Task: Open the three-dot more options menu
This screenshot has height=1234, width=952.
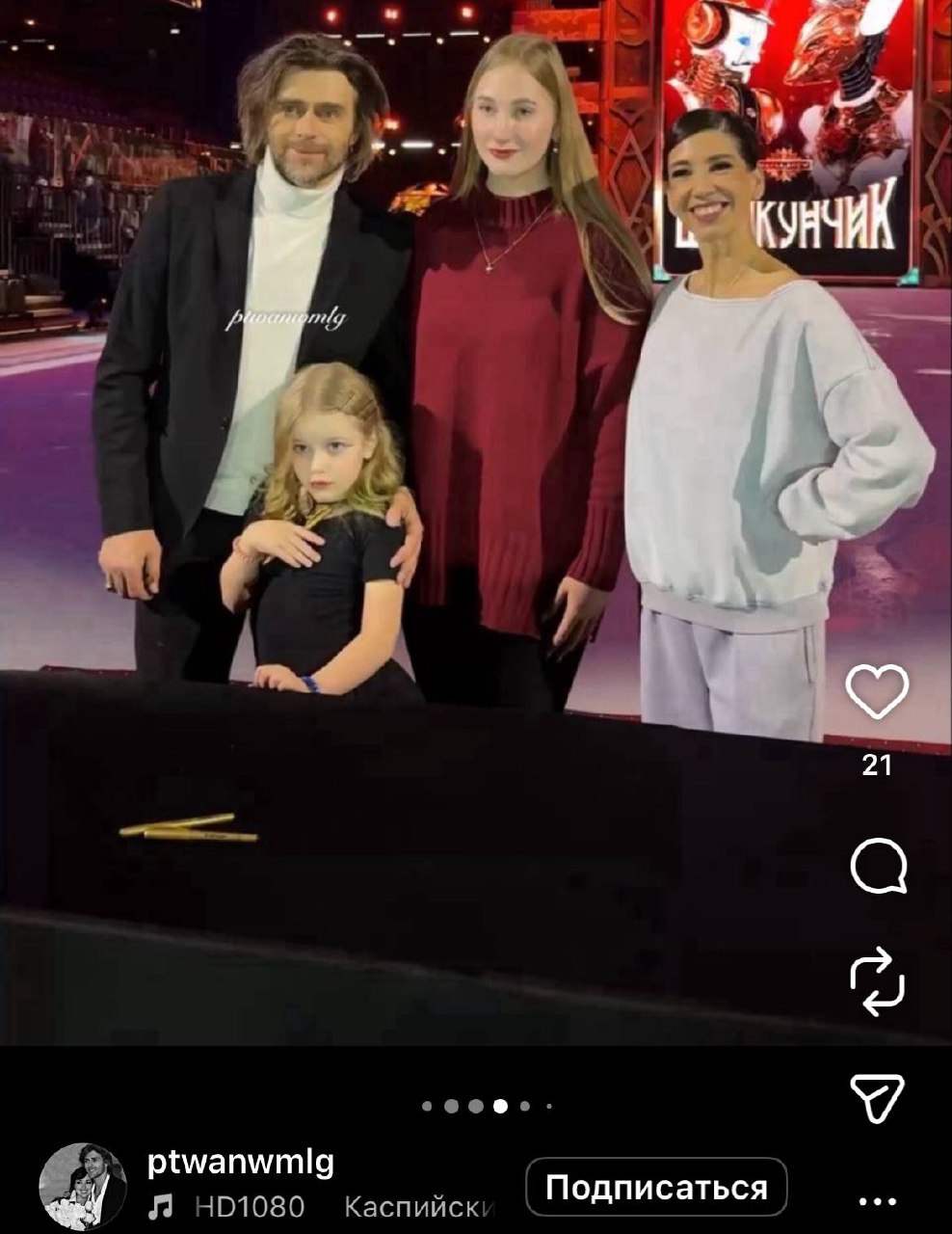Action: pos(877,1202)
